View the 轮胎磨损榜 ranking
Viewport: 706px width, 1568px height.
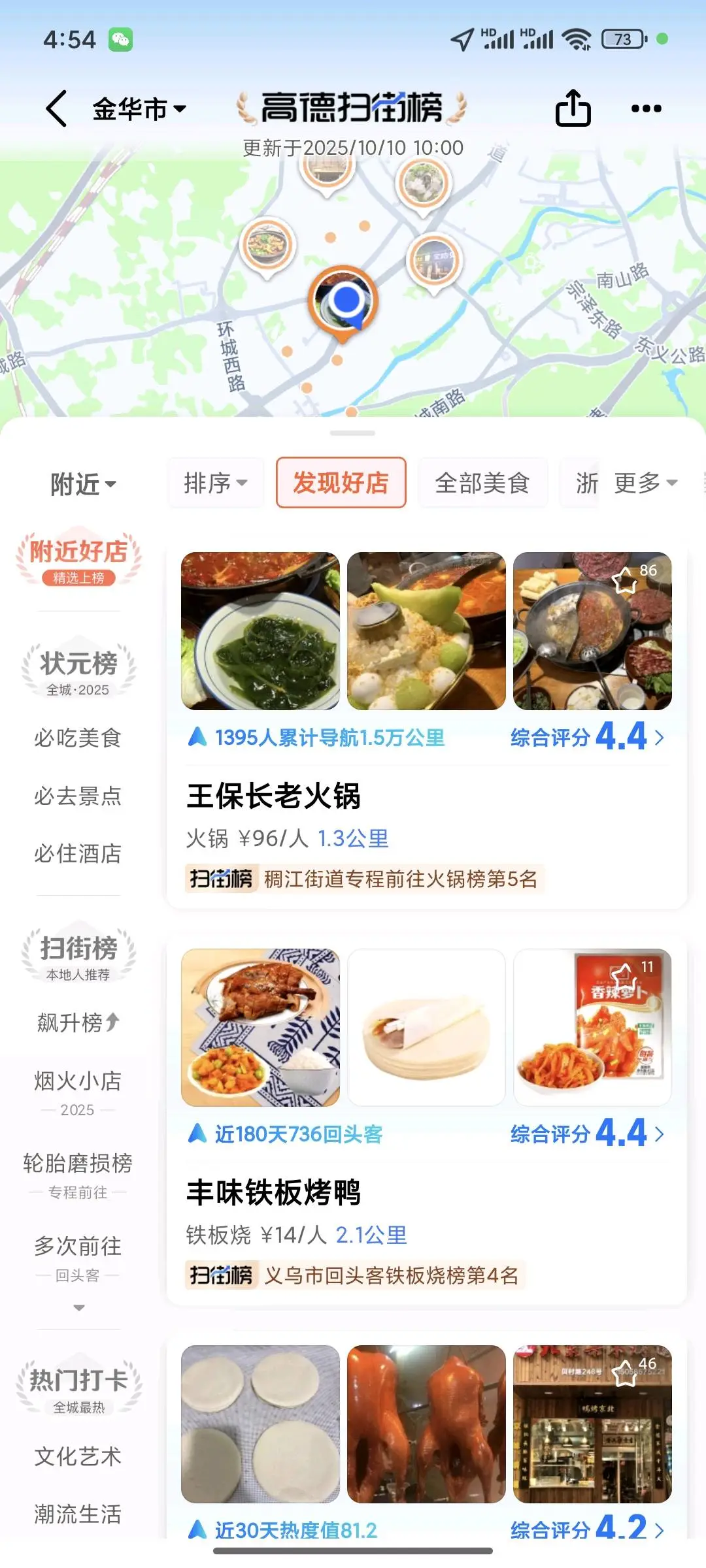78,1174
